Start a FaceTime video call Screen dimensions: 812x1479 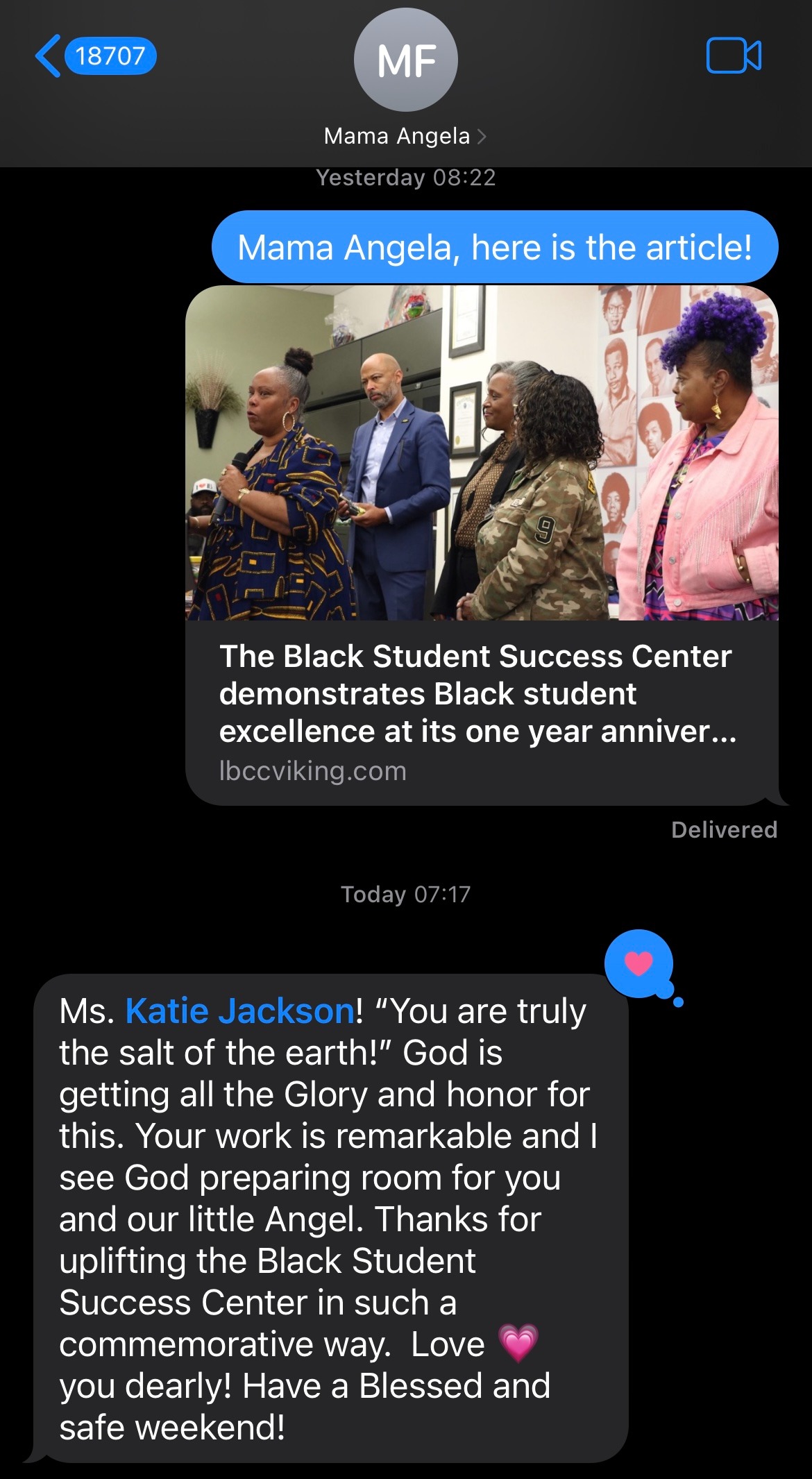(x=733, y=56)
